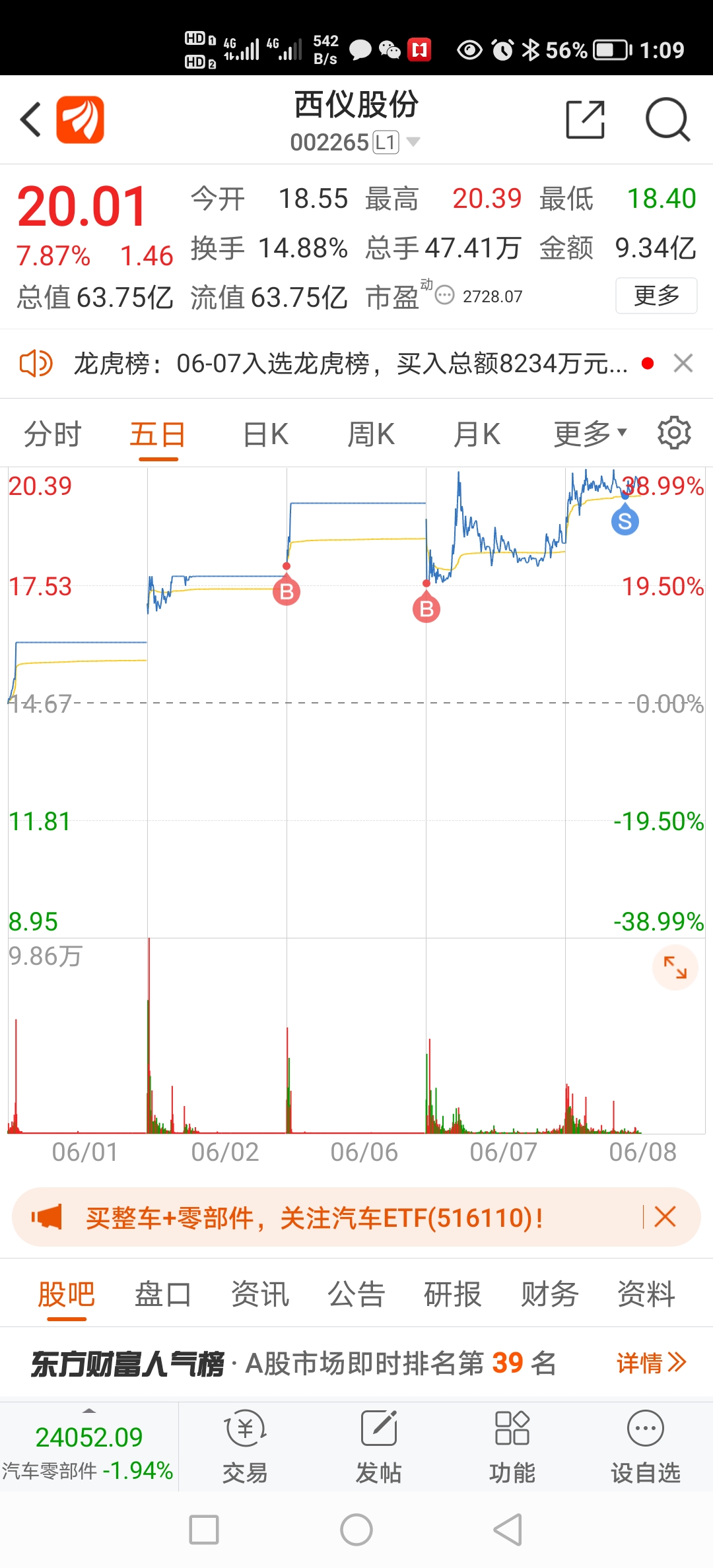Image resolution: width=713 pixels, height=1568 pixels.
Task: Share this stock page
Action: point(585,120)
